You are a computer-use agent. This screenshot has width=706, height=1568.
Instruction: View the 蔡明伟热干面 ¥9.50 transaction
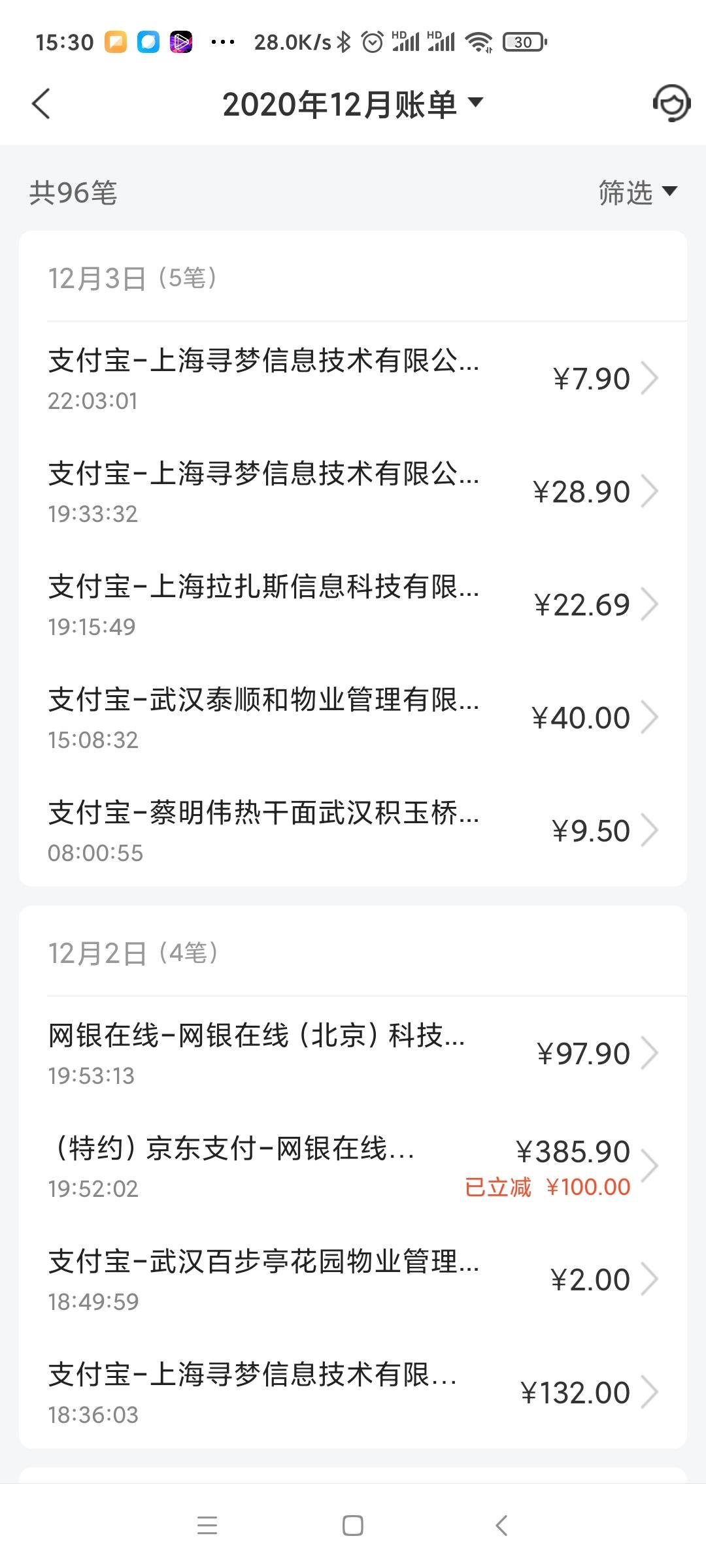[353, 830]
